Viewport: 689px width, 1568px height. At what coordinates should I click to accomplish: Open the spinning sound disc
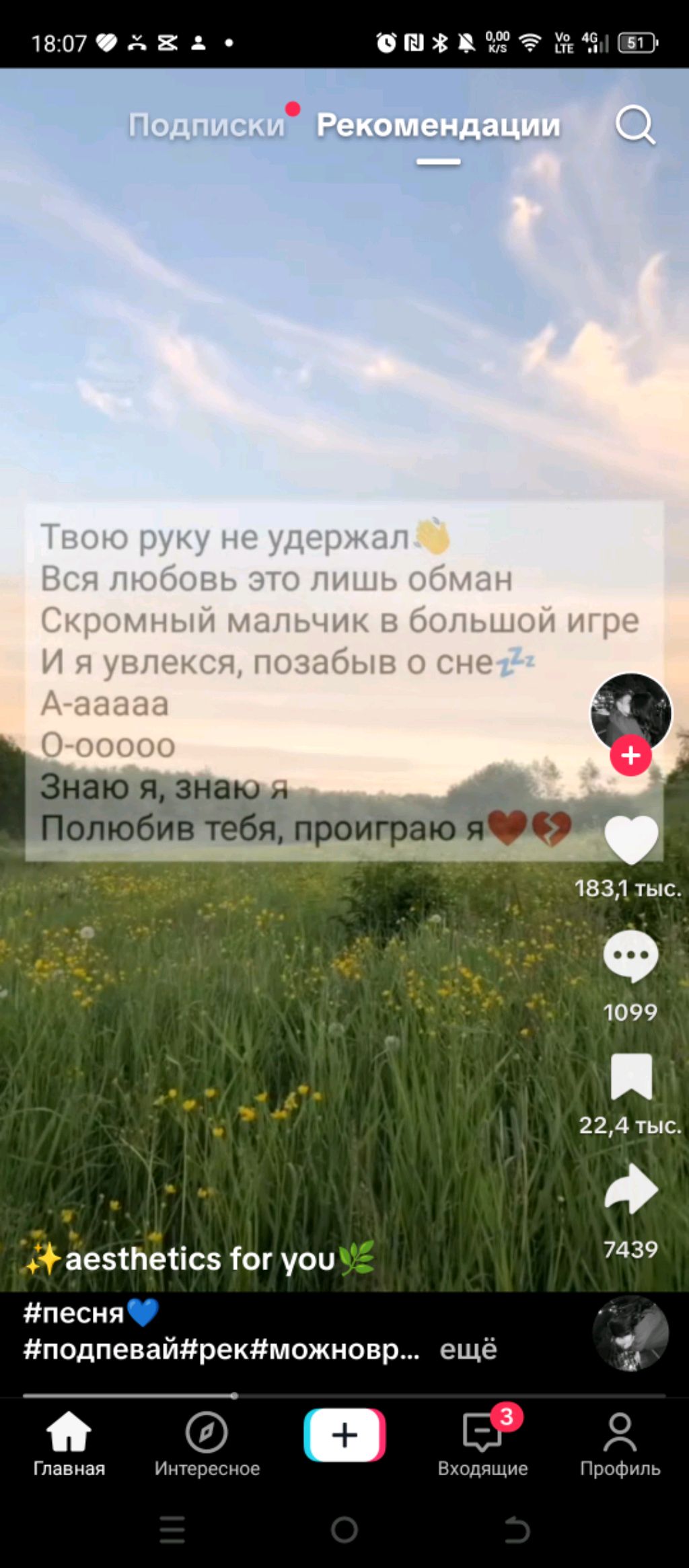(630, 1333)
